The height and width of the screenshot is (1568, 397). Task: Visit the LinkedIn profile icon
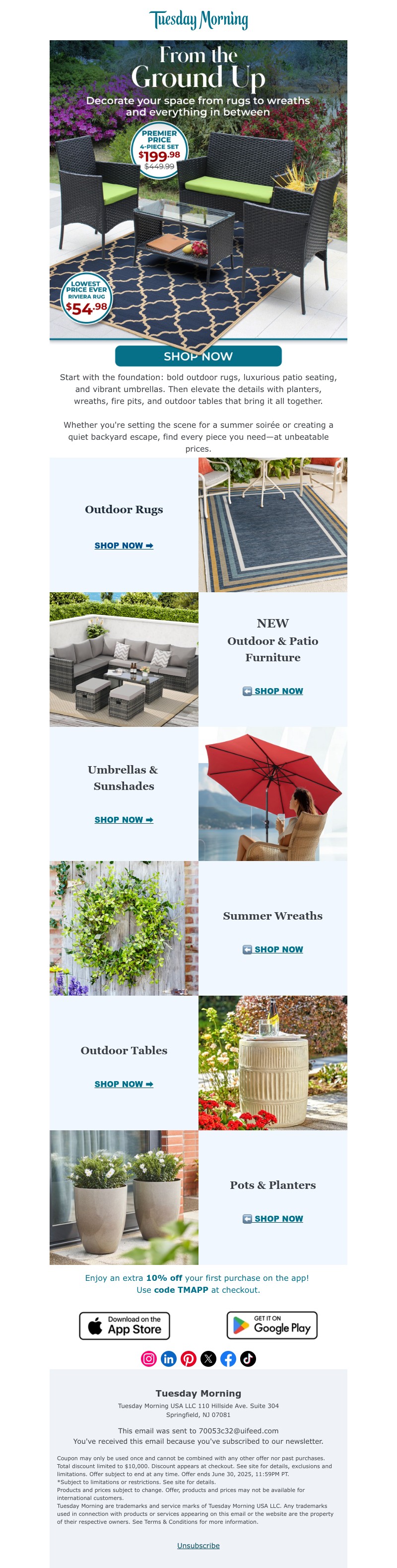pos(168,1359)
